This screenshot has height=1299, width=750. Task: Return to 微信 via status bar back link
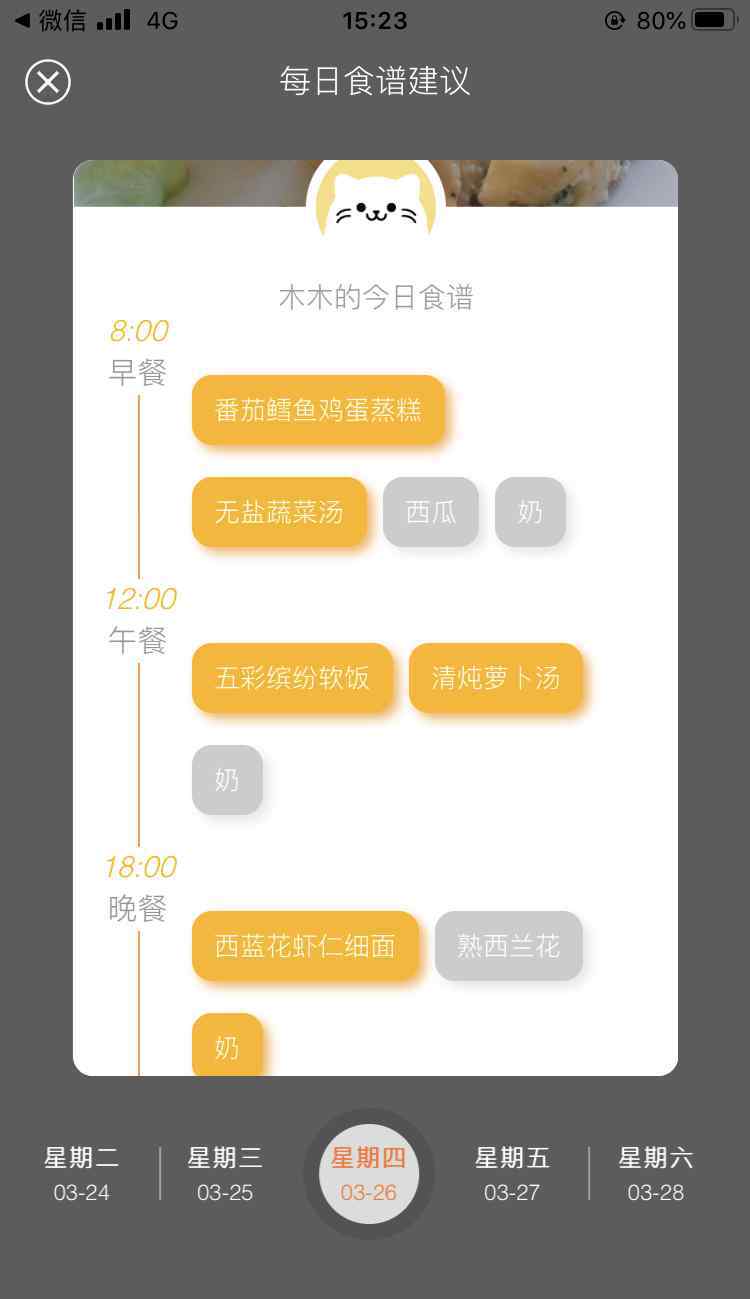[x=50, y=20]
